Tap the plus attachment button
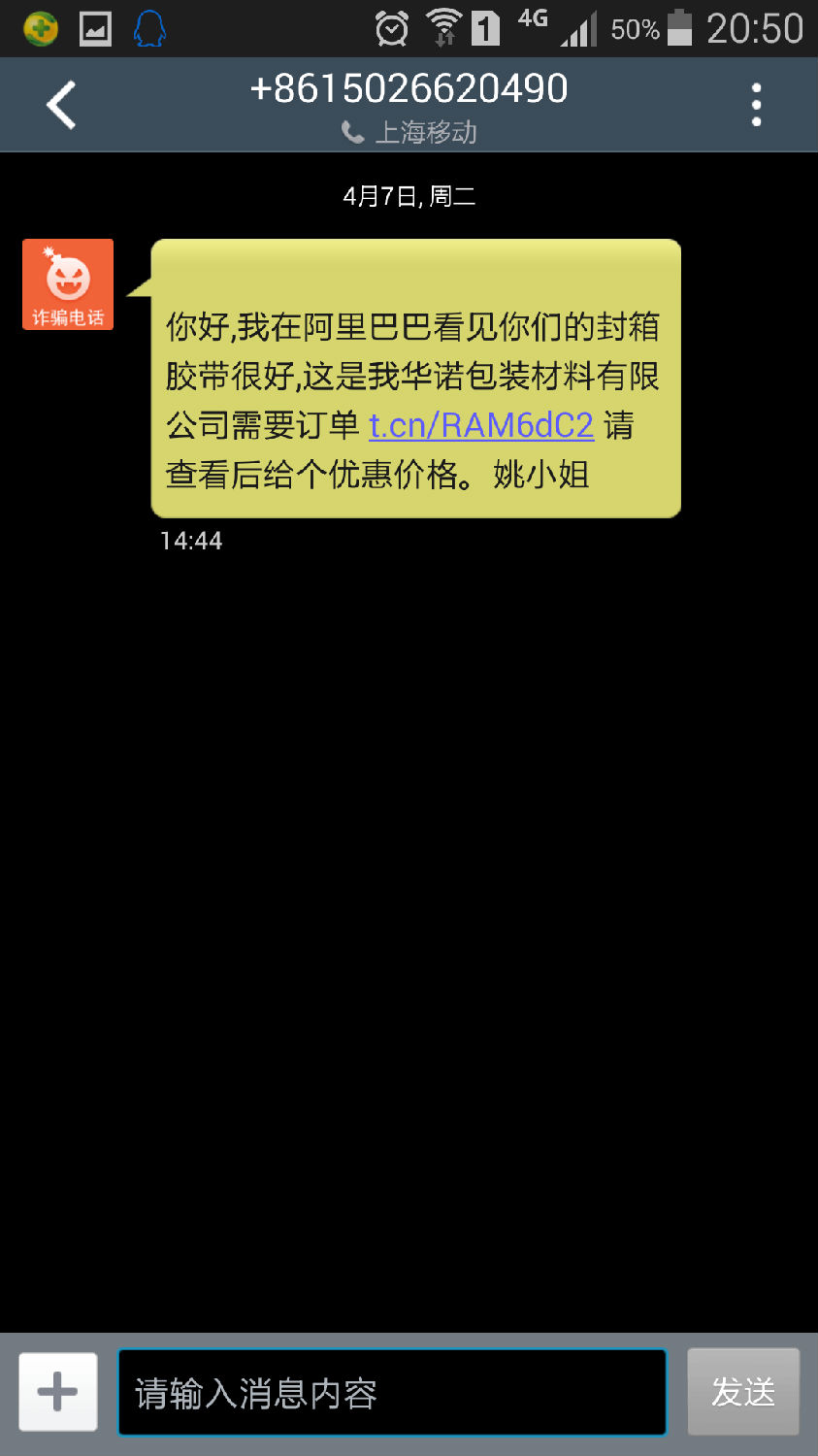This screenshot has width=818, height=1456. (58, 1391)
